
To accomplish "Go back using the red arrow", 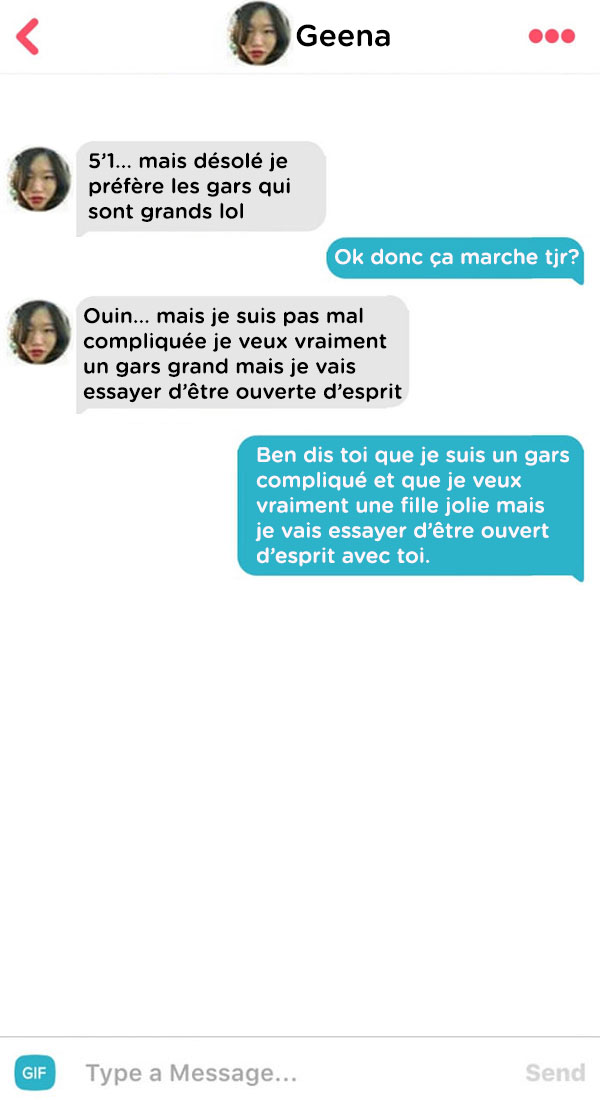I will click(x=28, y=36).
